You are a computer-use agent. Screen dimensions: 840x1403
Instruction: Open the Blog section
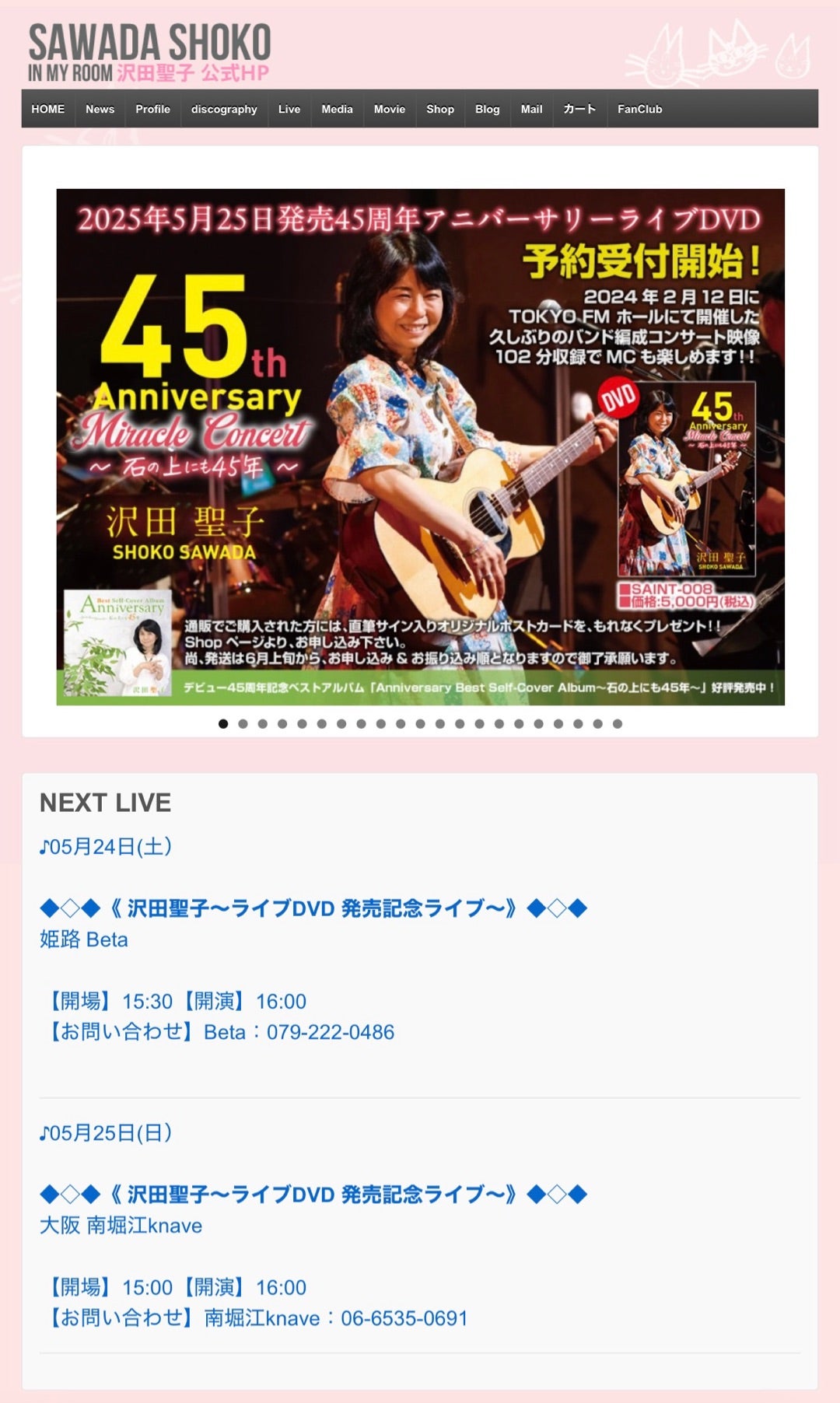coord(487,110)
